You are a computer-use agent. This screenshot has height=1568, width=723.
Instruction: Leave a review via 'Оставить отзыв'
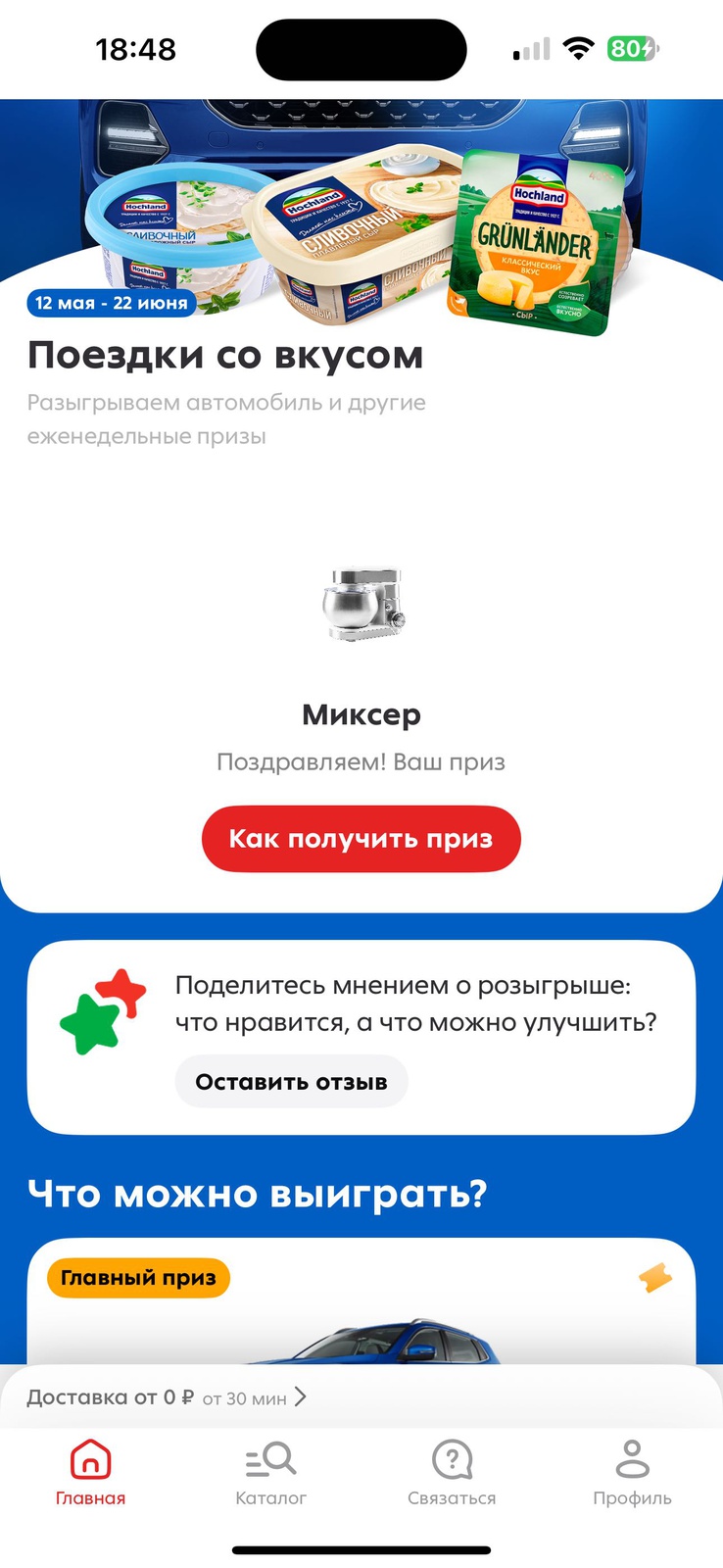(291, 1082)
